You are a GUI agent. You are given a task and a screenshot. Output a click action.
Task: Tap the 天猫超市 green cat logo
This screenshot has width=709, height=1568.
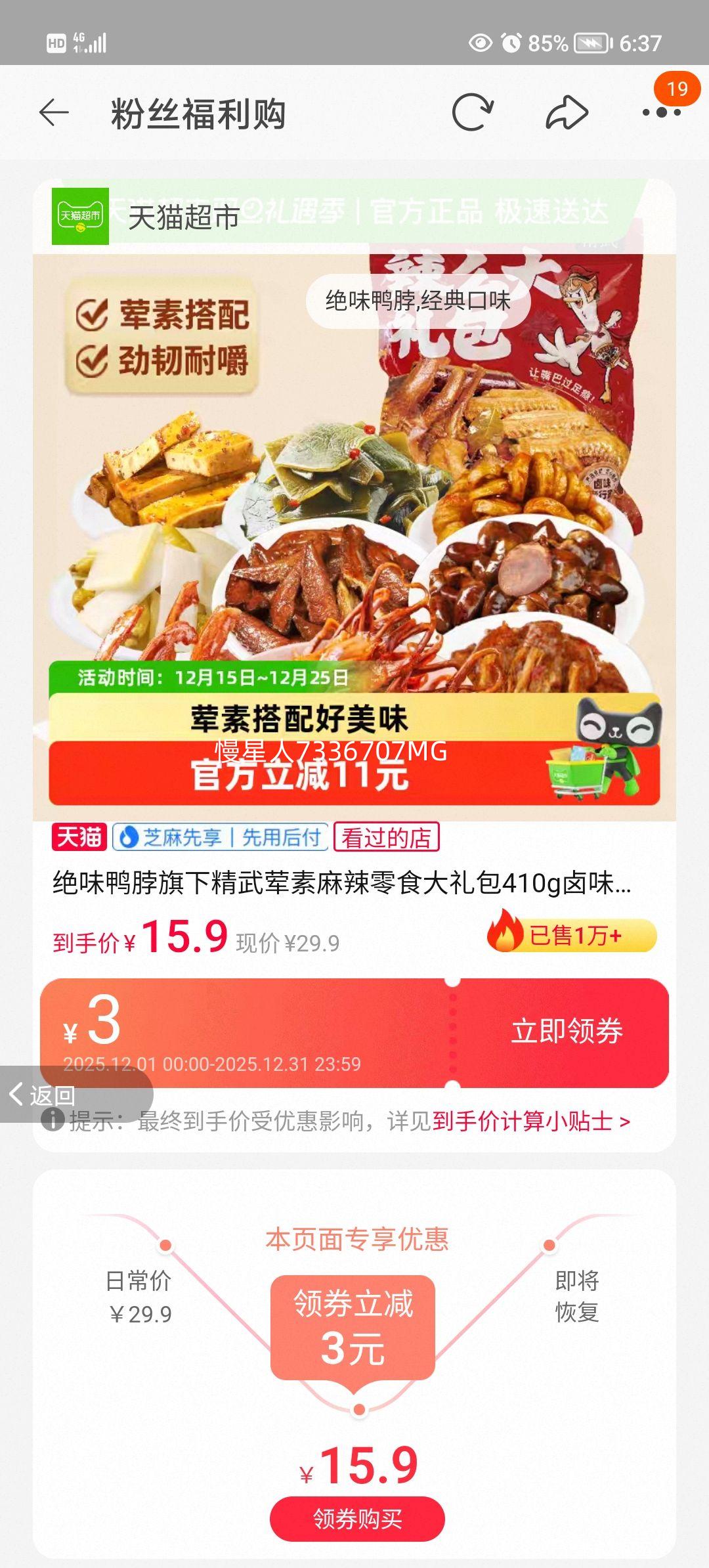[x=80, y=217]
